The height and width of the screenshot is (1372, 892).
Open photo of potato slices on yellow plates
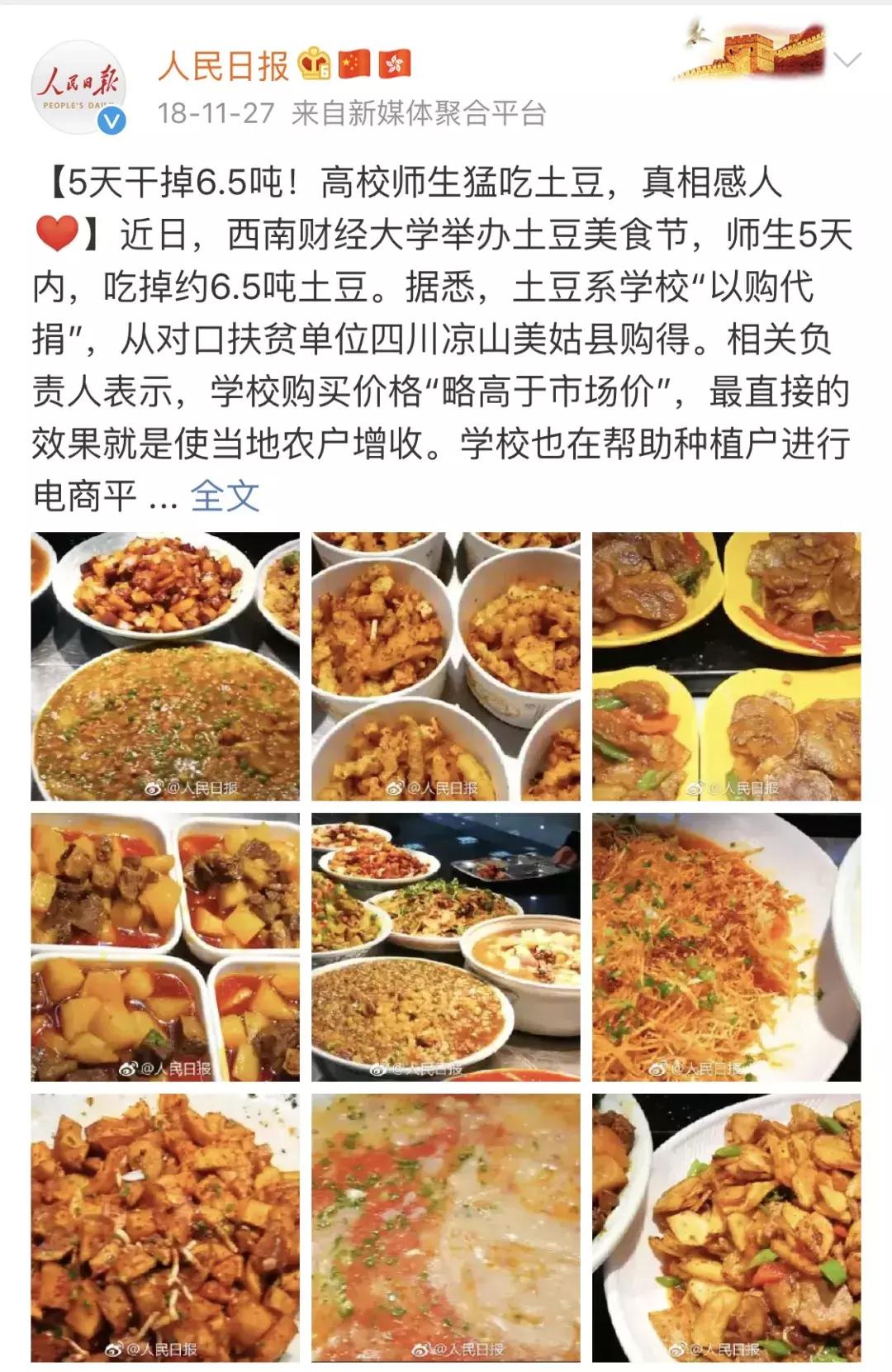[x=726, y=667]
